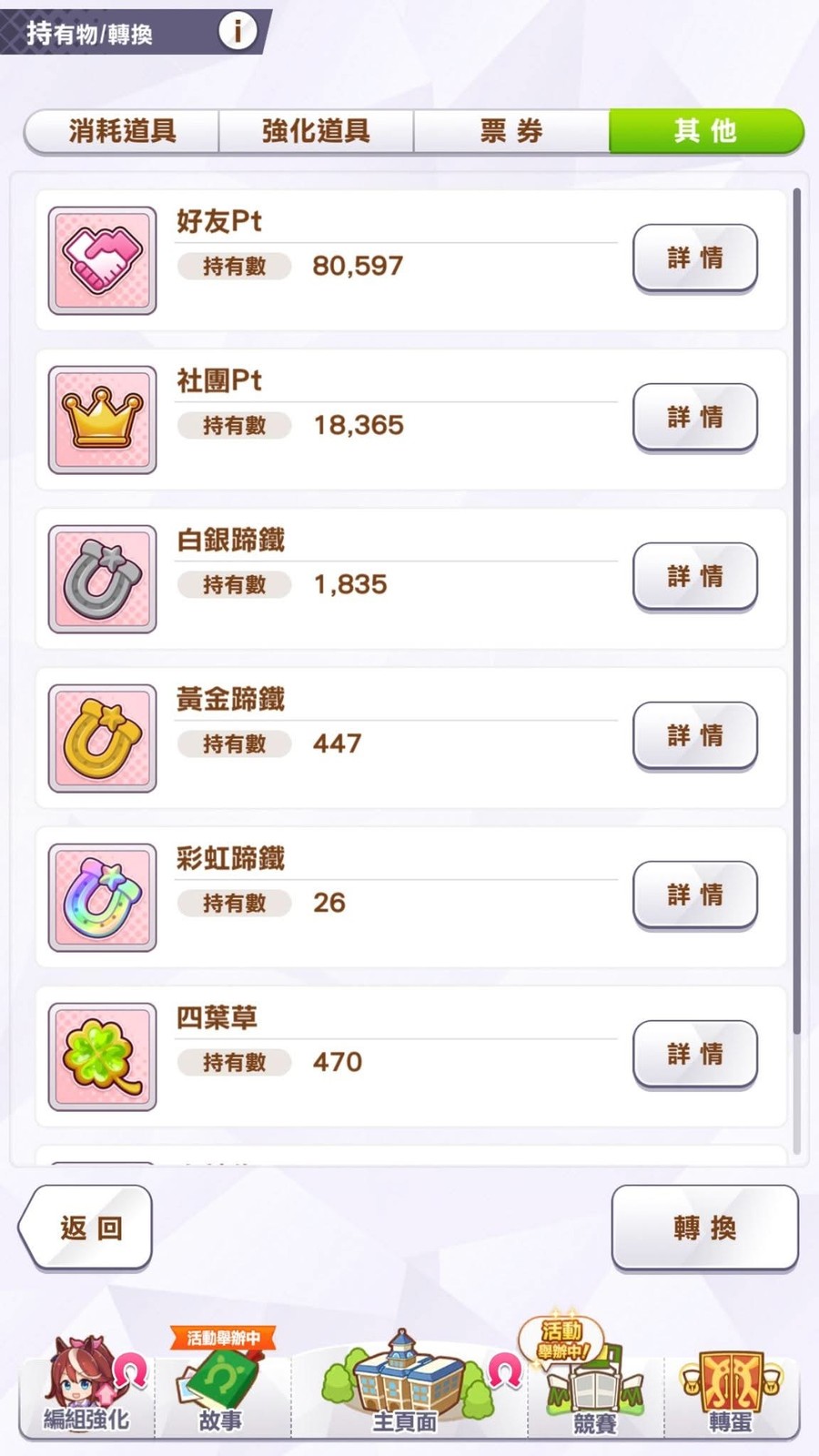
Task: Tap the 轉換 button
Action: (704, 1228)
